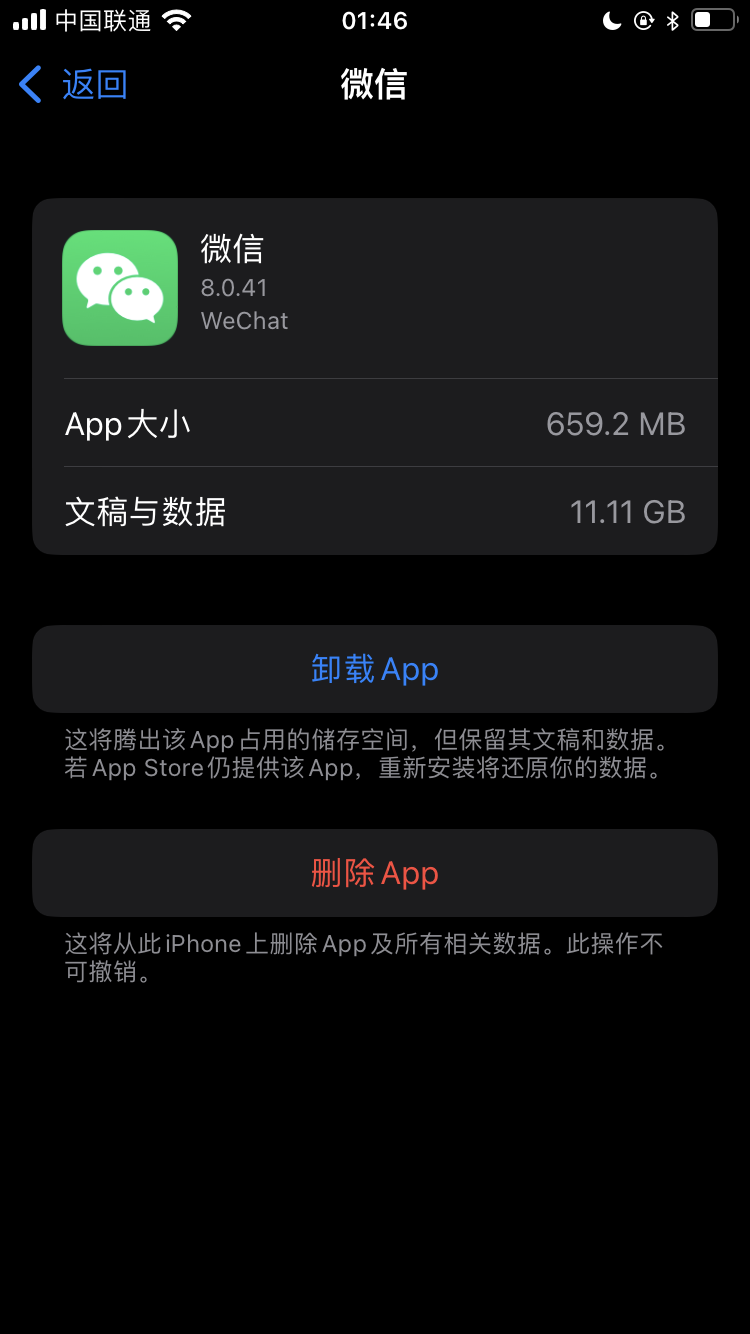The image size is (750, 1334).
Task: Tap 卸载 App to offload WeChat
Action: (x=375, y=669)
